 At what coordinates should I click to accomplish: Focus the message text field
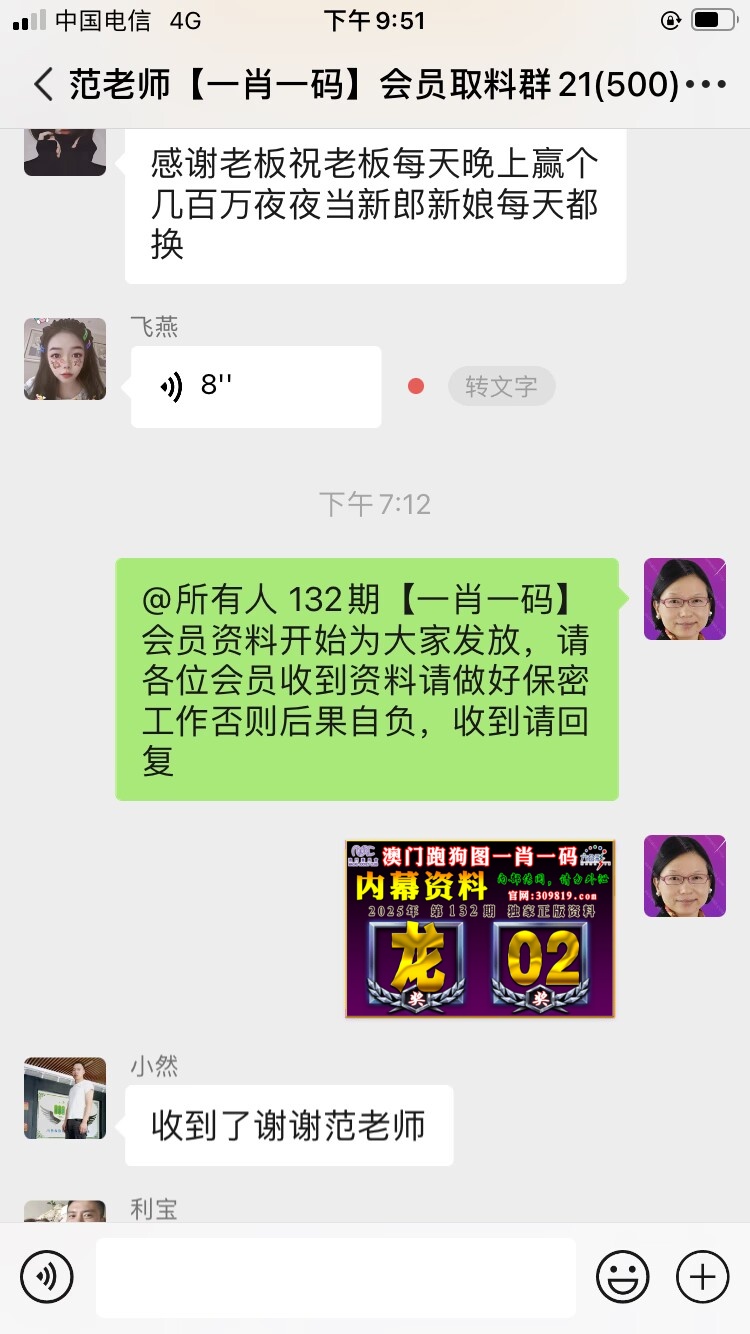click(x=335, y=1277)
